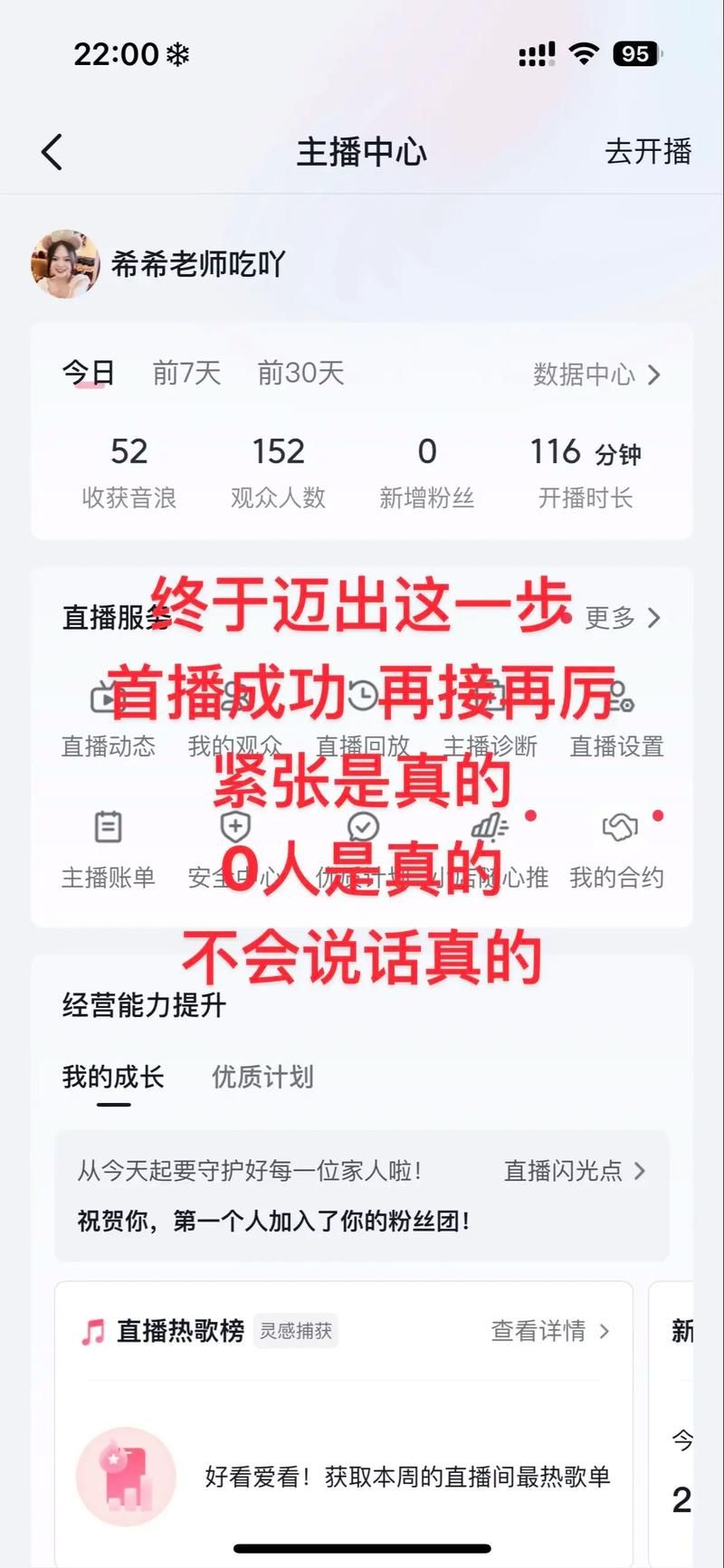Open 直播闪光点
Image resolution: width=724 pixels, height=1568 pixels.
pos(574,1171)
